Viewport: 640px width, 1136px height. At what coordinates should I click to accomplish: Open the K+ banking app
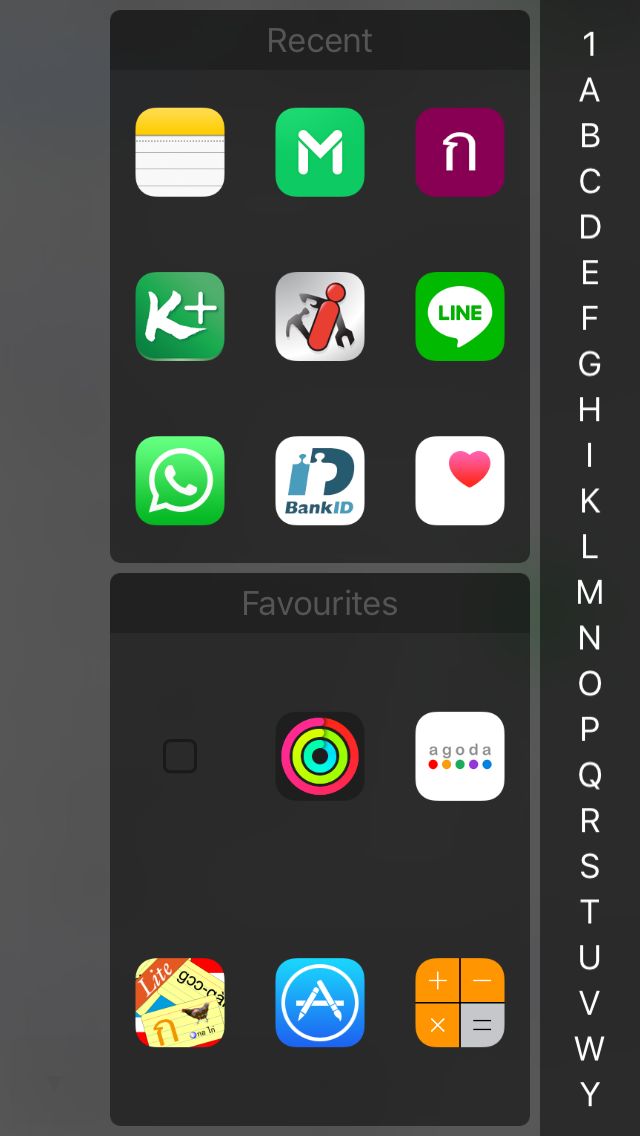coord(180,316)
